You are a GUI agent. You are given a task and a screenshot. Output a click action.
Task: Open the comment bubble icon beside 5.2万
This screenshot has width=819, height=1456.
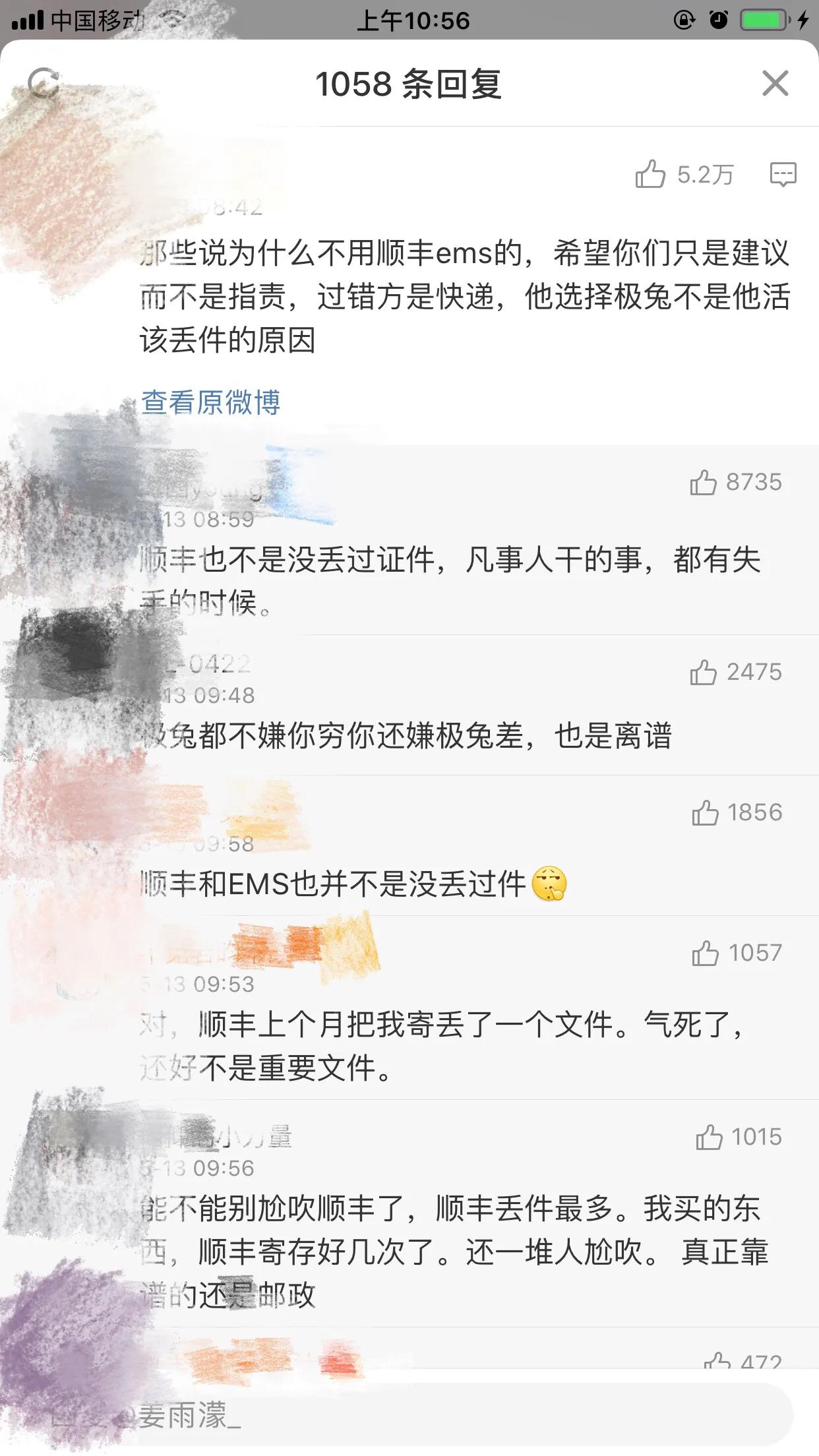pyautogui.click(x=781, y=175)
